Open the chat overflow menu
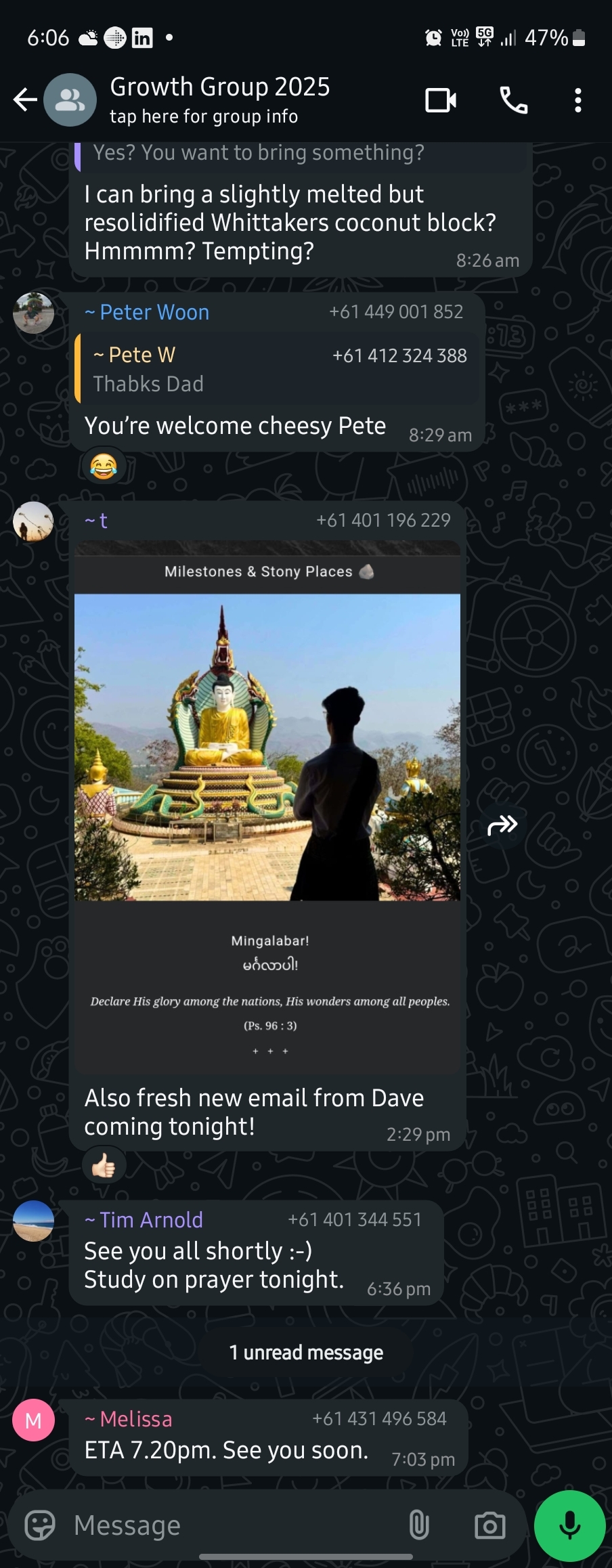612x1568 pixels. point(577,100)
